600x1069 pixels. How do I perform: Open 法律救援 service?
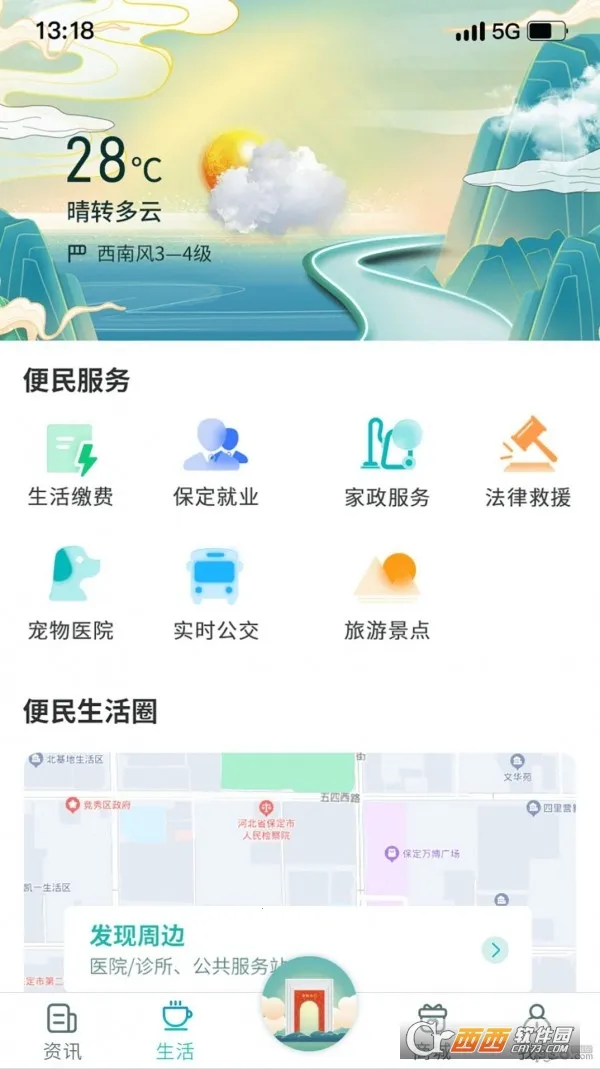coord(528,464)
